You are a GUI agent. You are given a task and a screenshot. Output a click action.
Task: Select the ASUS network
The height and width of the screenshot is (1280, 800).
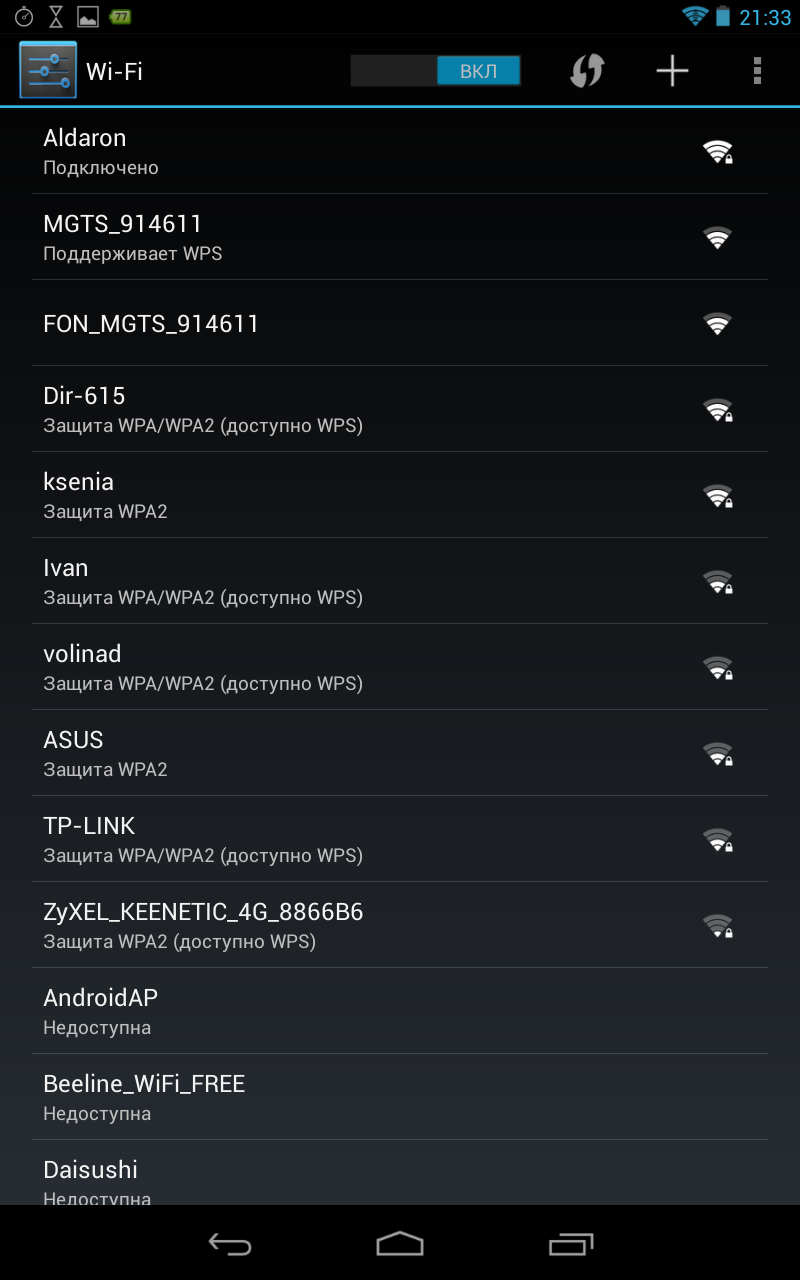point(400,753)
